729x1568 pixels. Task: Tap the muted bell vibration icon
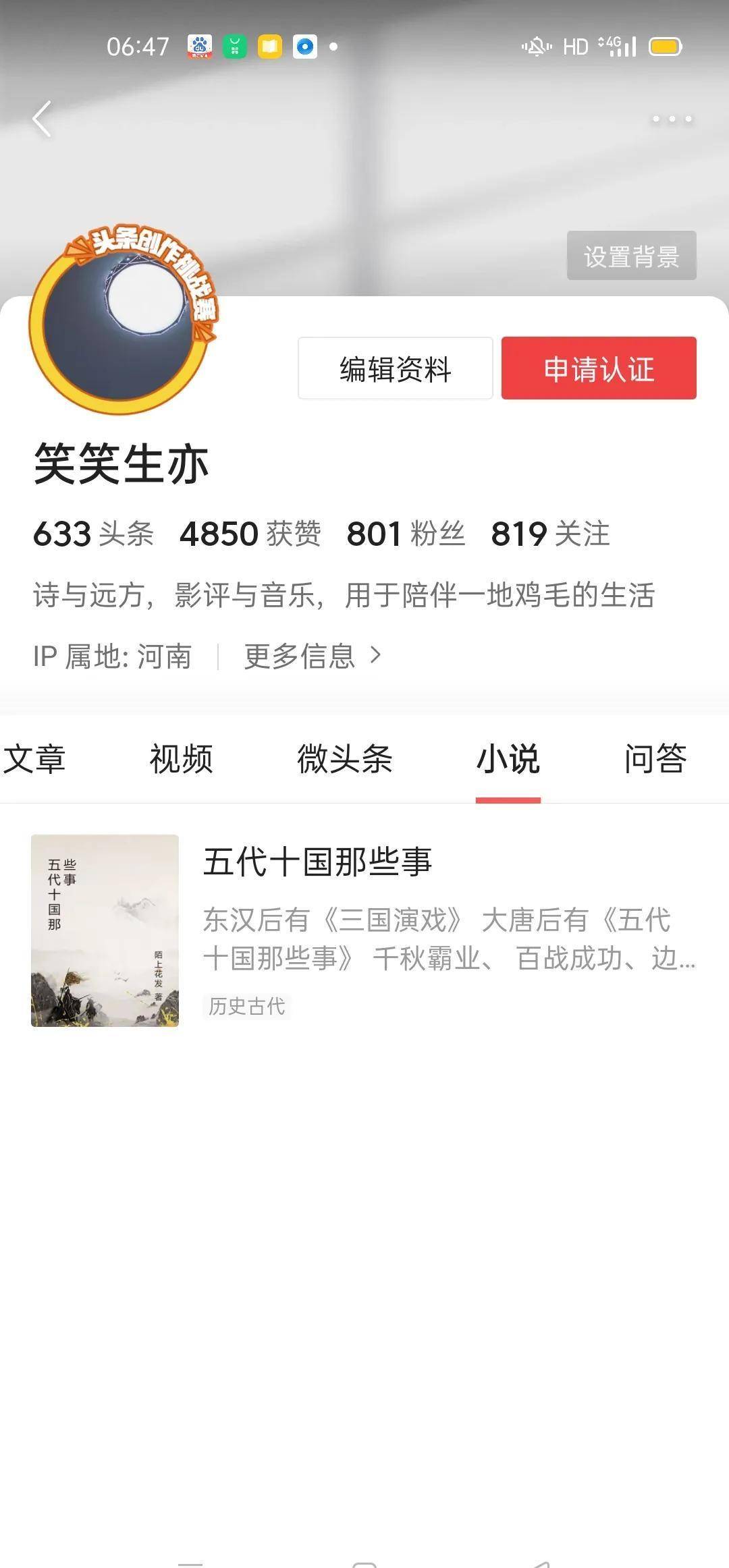tap(535, 46)
